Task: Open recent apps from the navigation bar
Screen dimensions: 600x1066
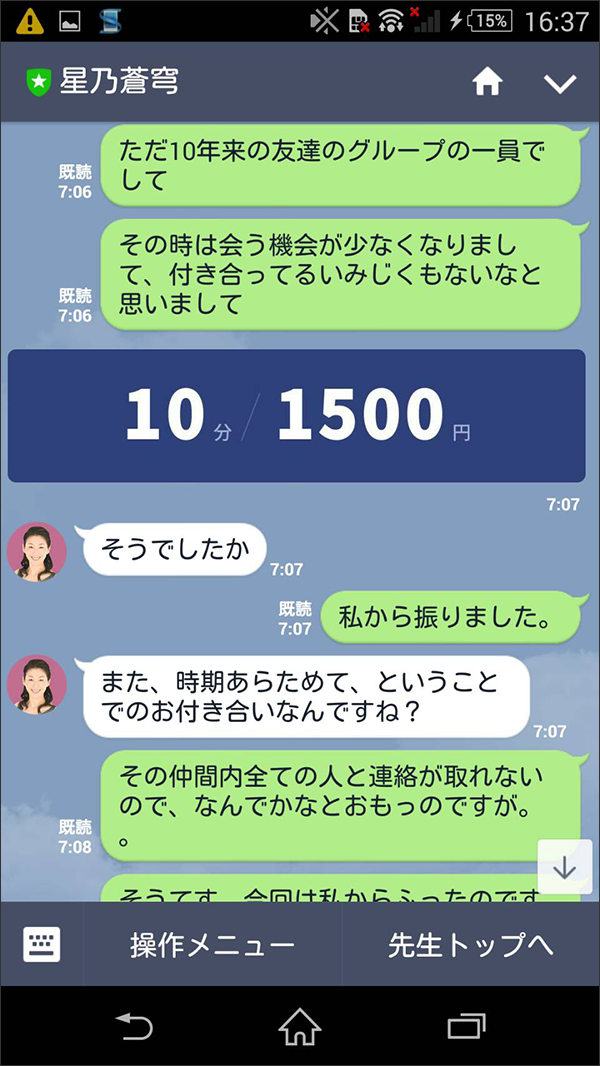Action: click(466, 1026)
